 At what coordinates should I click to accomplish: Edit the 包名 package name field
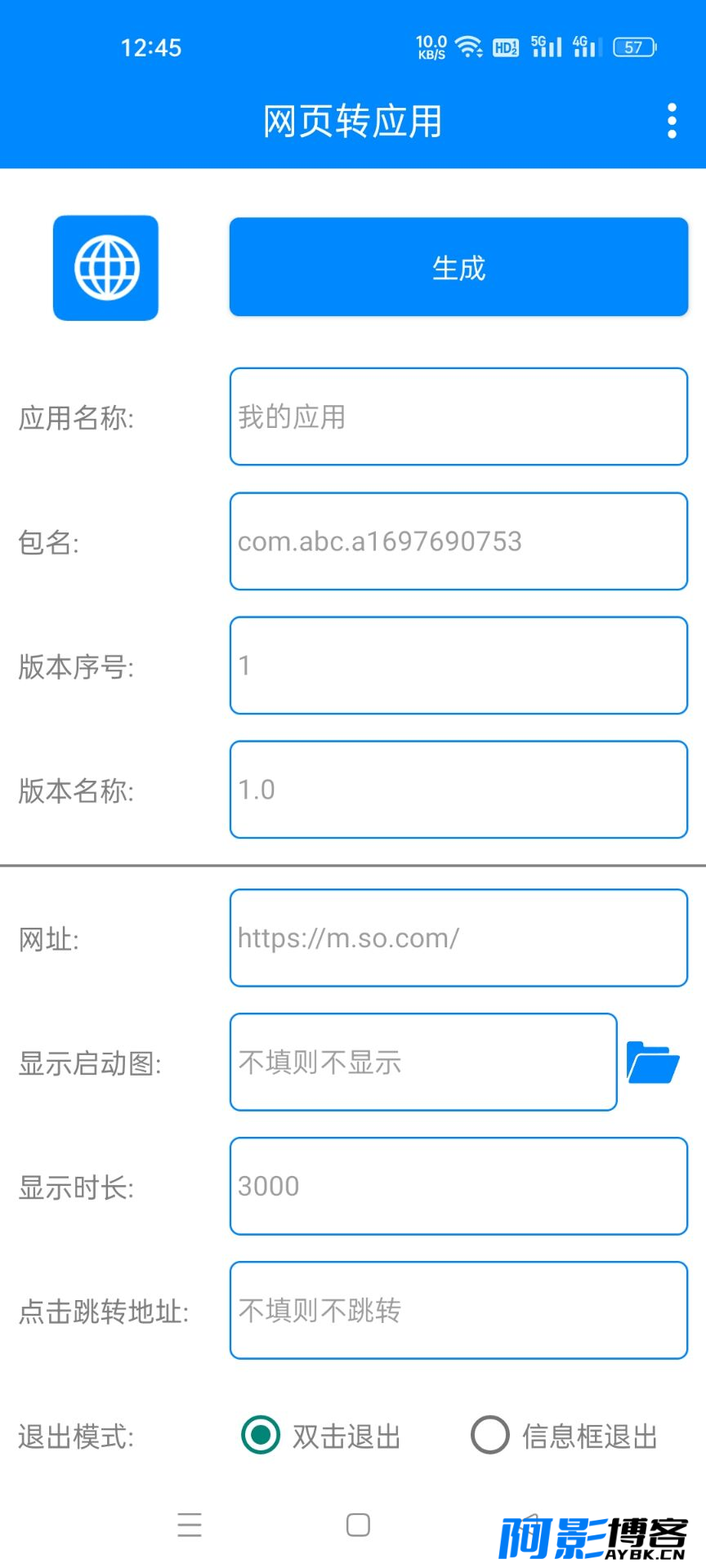(x=458, y=541)
